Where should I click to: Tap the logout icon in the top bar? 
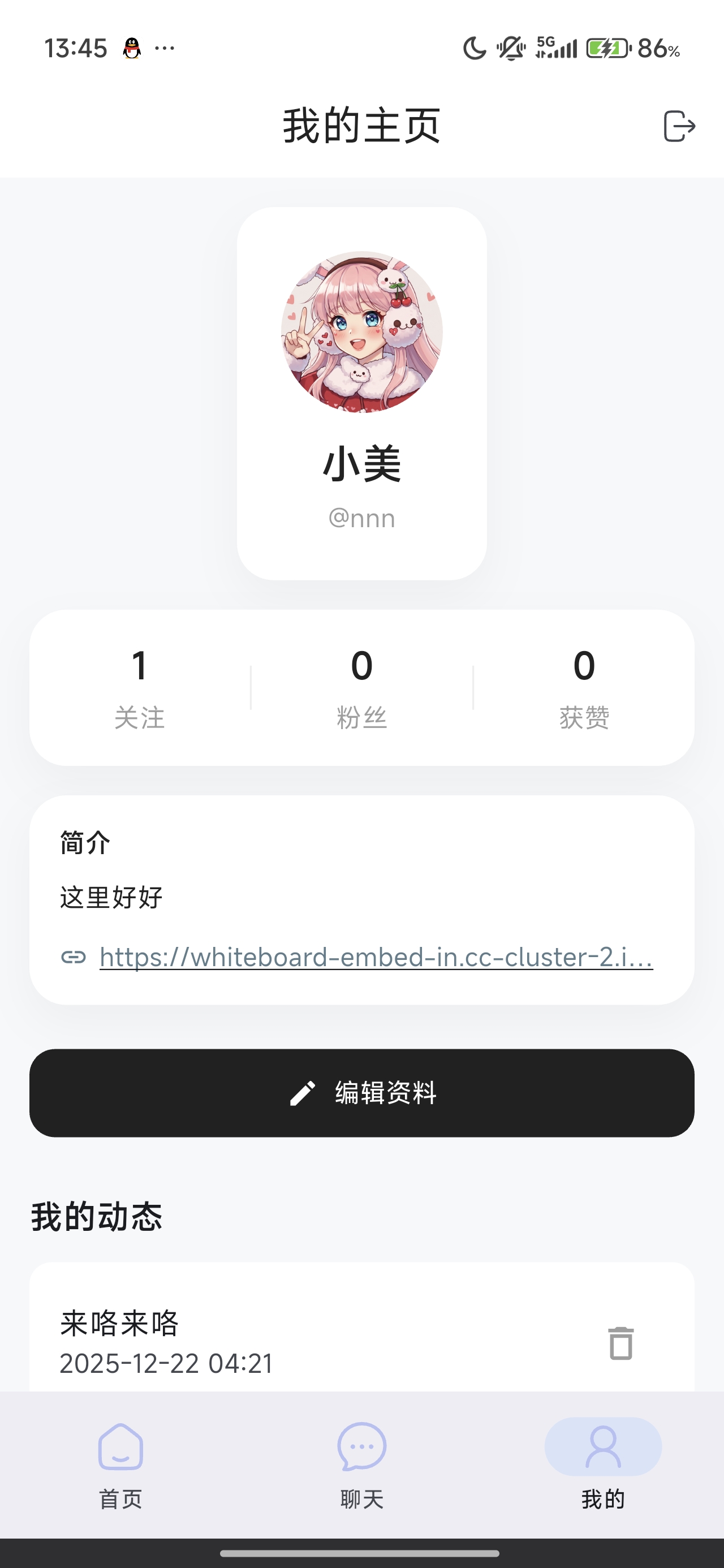tap(680, 126)
